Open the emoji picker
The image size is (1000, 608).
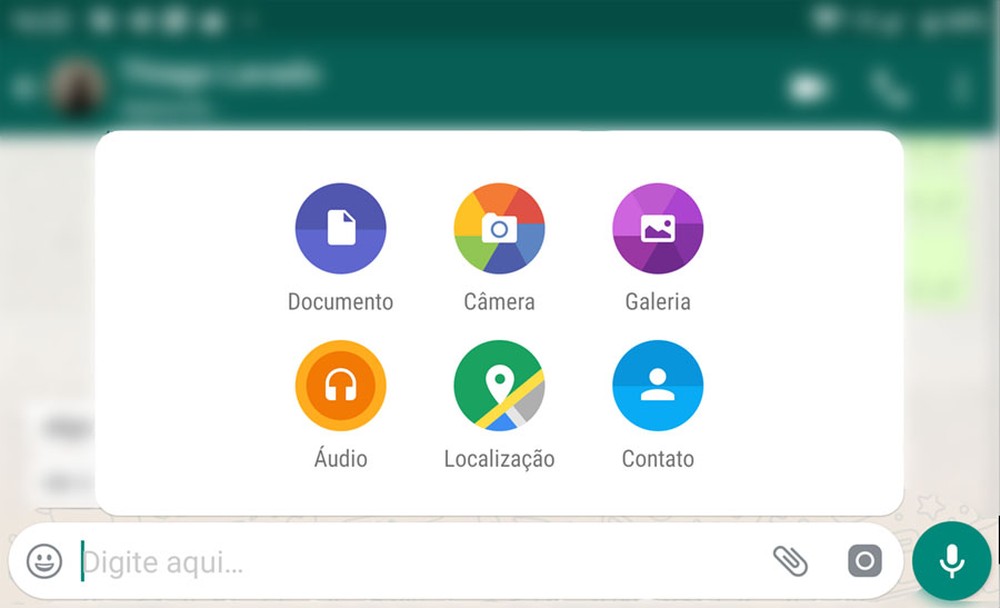pos(44,561)
